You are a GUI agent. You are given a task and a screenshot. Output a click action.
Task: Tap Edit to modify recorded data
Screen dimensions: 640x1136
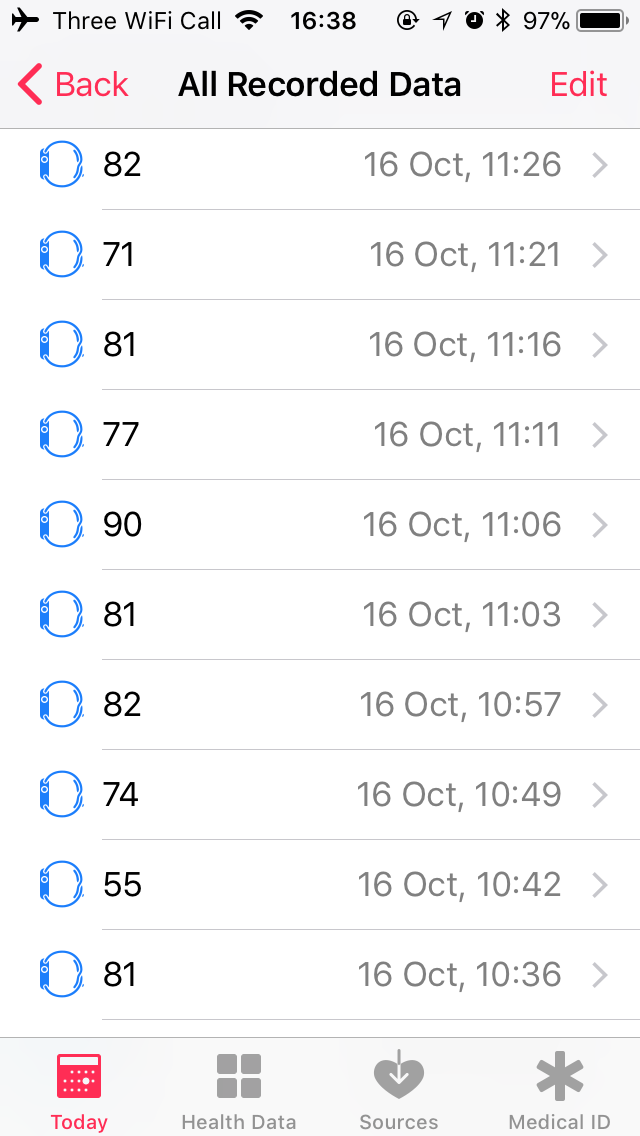(578, 85)
